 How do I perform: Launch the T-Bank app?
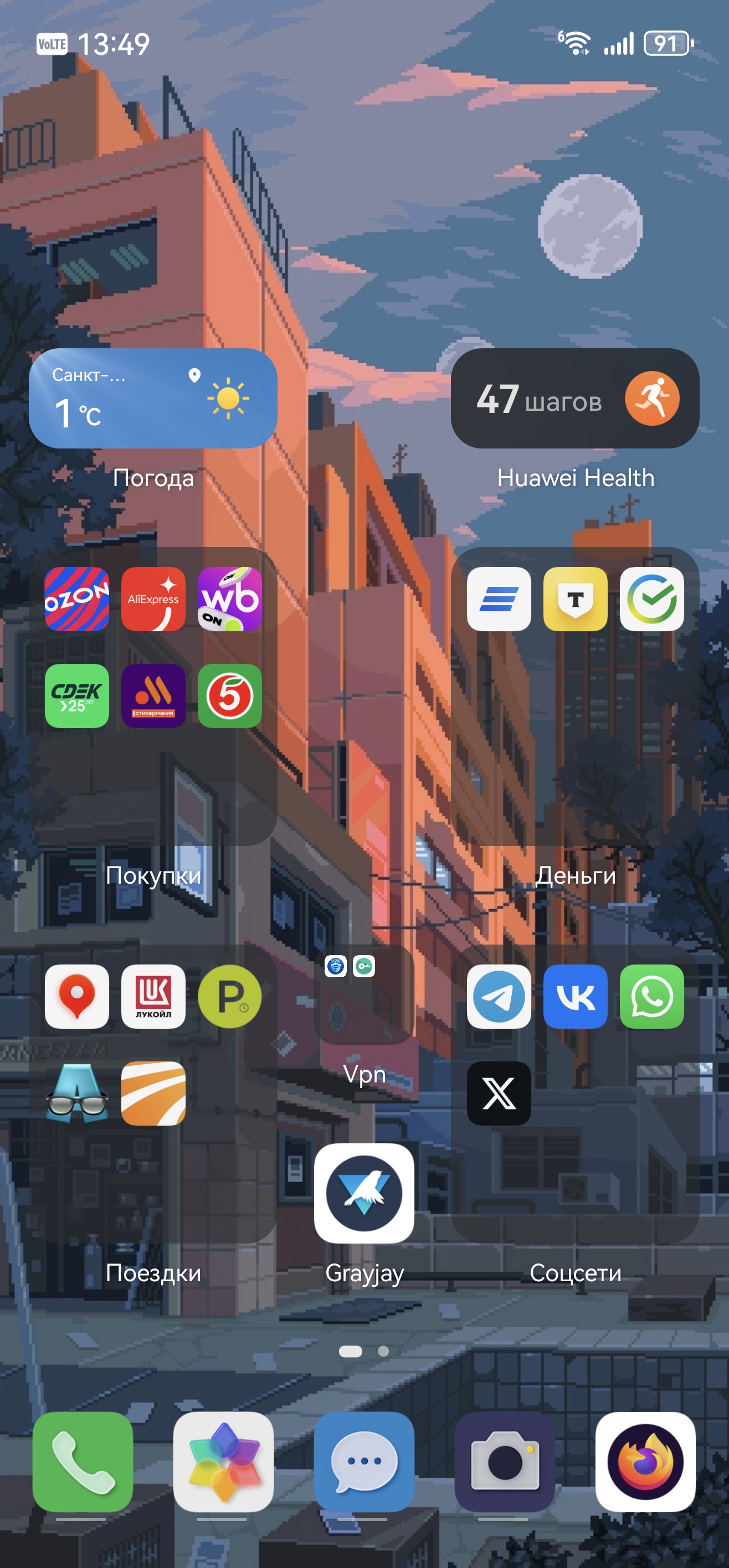pos(575,599)
